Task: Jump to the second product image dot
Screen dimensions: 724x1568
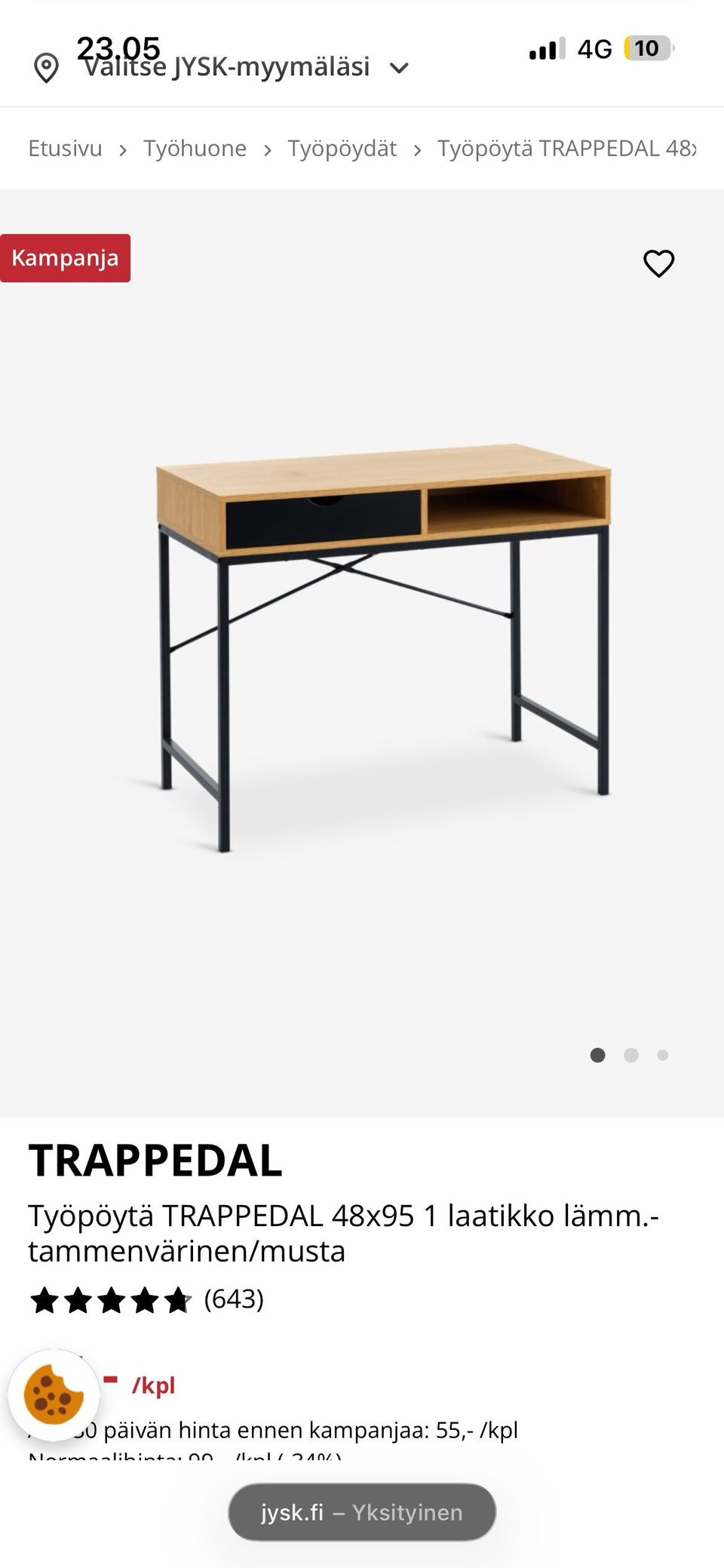Action: tap(631, 1055)
